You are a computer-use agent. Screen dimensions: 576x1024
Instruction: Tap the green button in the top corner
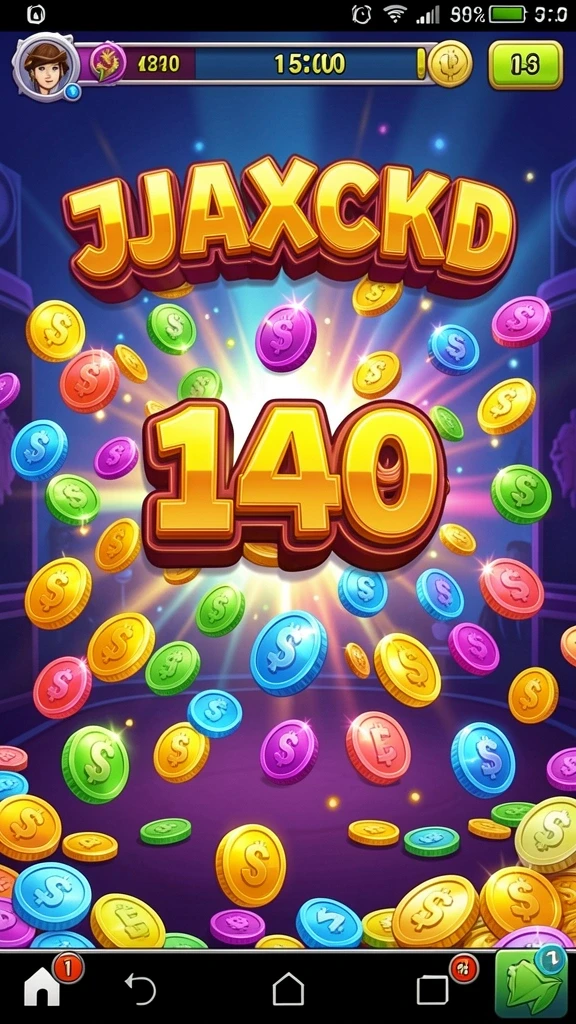(525, 65)
